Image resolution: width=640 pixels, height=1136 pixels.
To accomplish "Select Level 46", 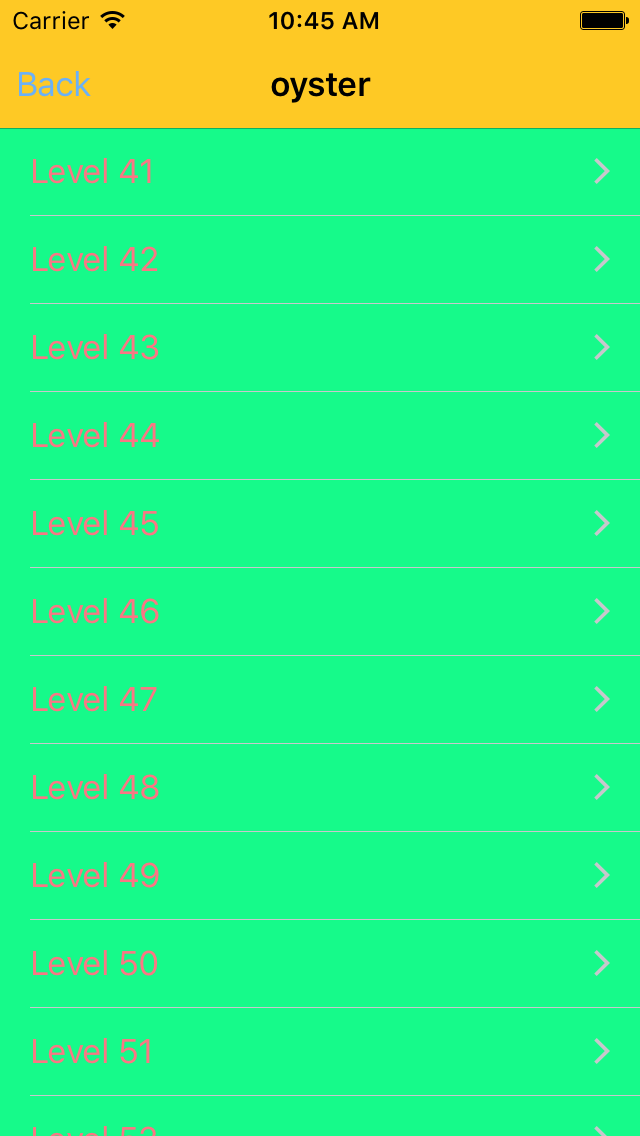I will 320,611.
